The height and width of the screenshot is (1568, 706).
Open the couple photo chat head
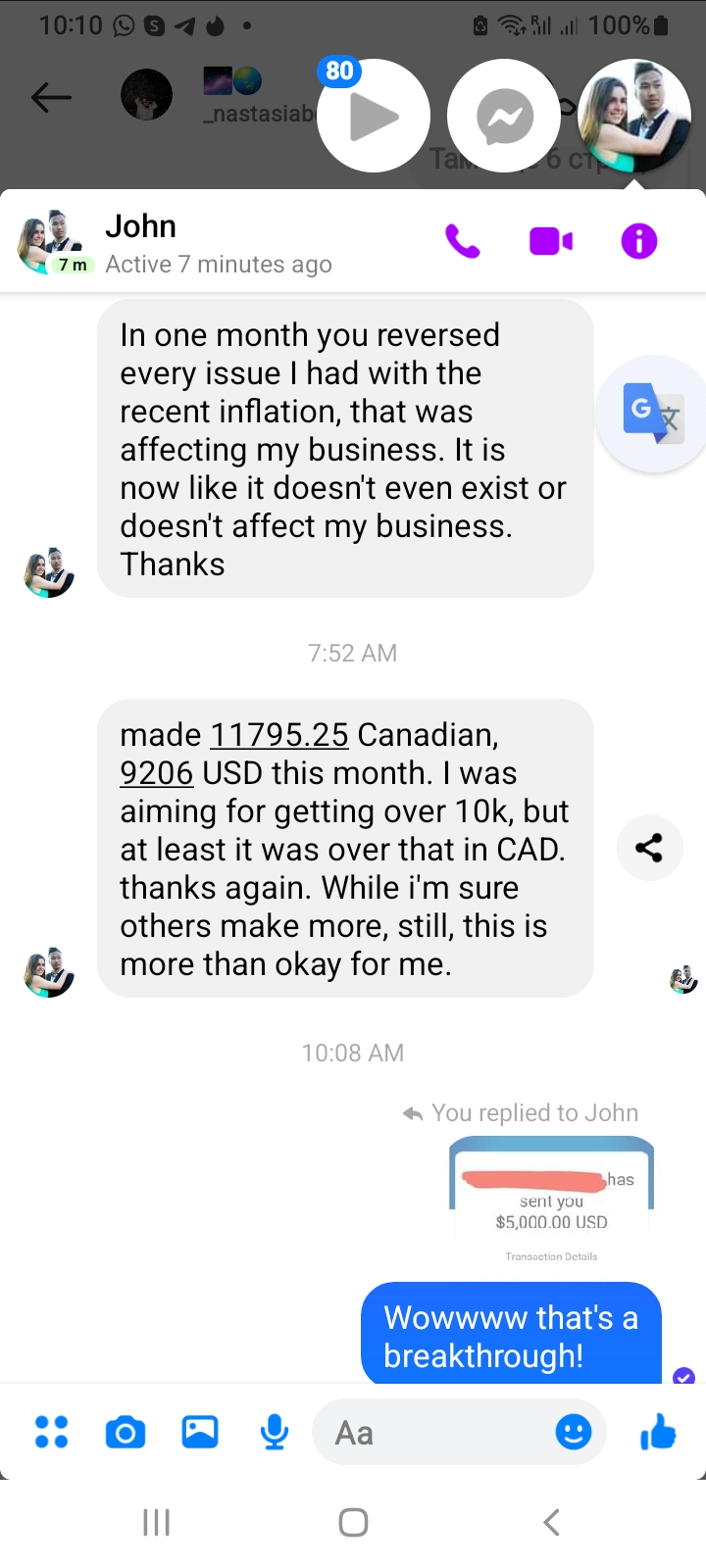[x=634, y=116]
